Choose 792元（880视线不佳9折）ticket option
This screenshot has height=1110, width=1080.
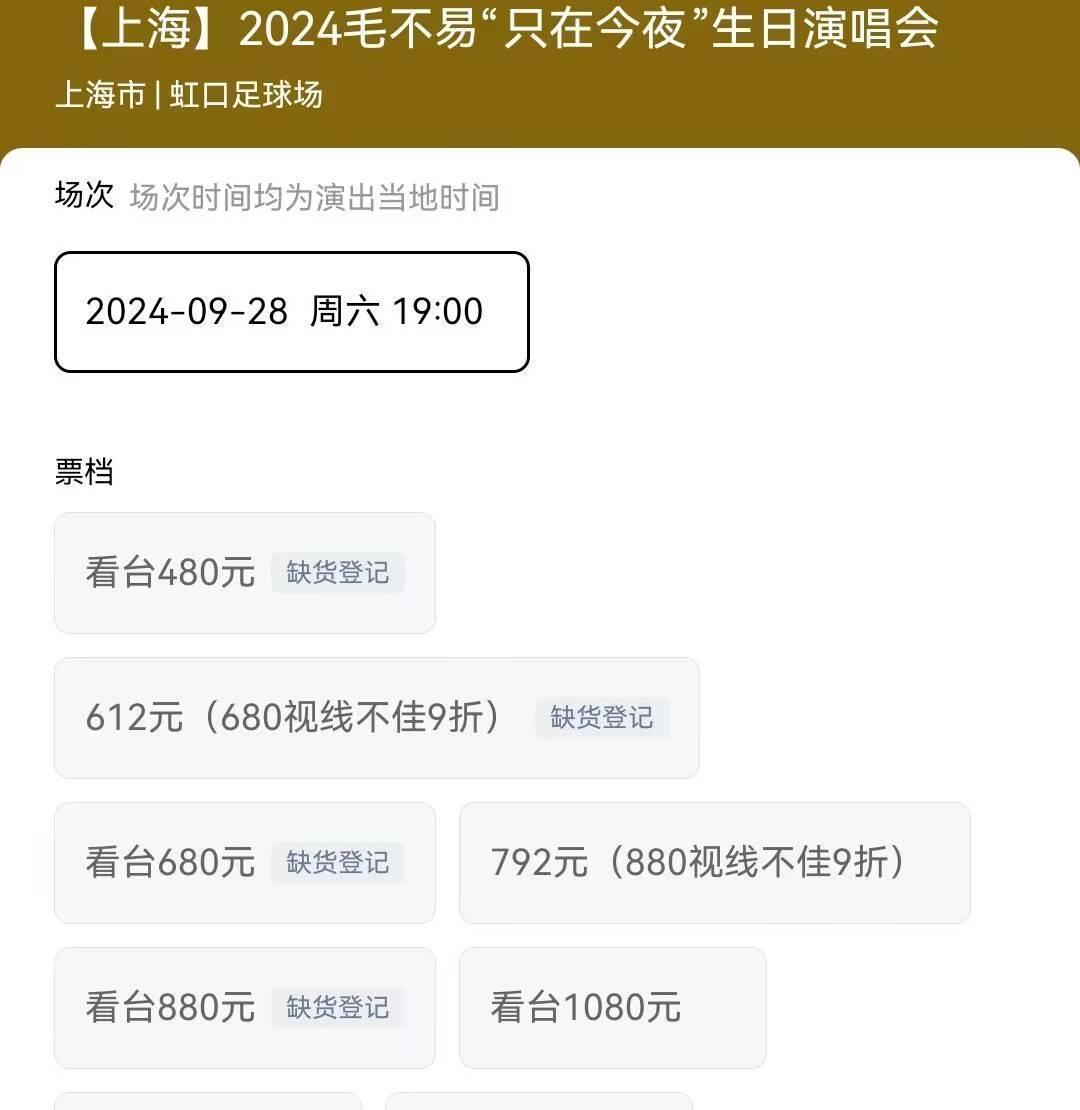pos(715,862)
